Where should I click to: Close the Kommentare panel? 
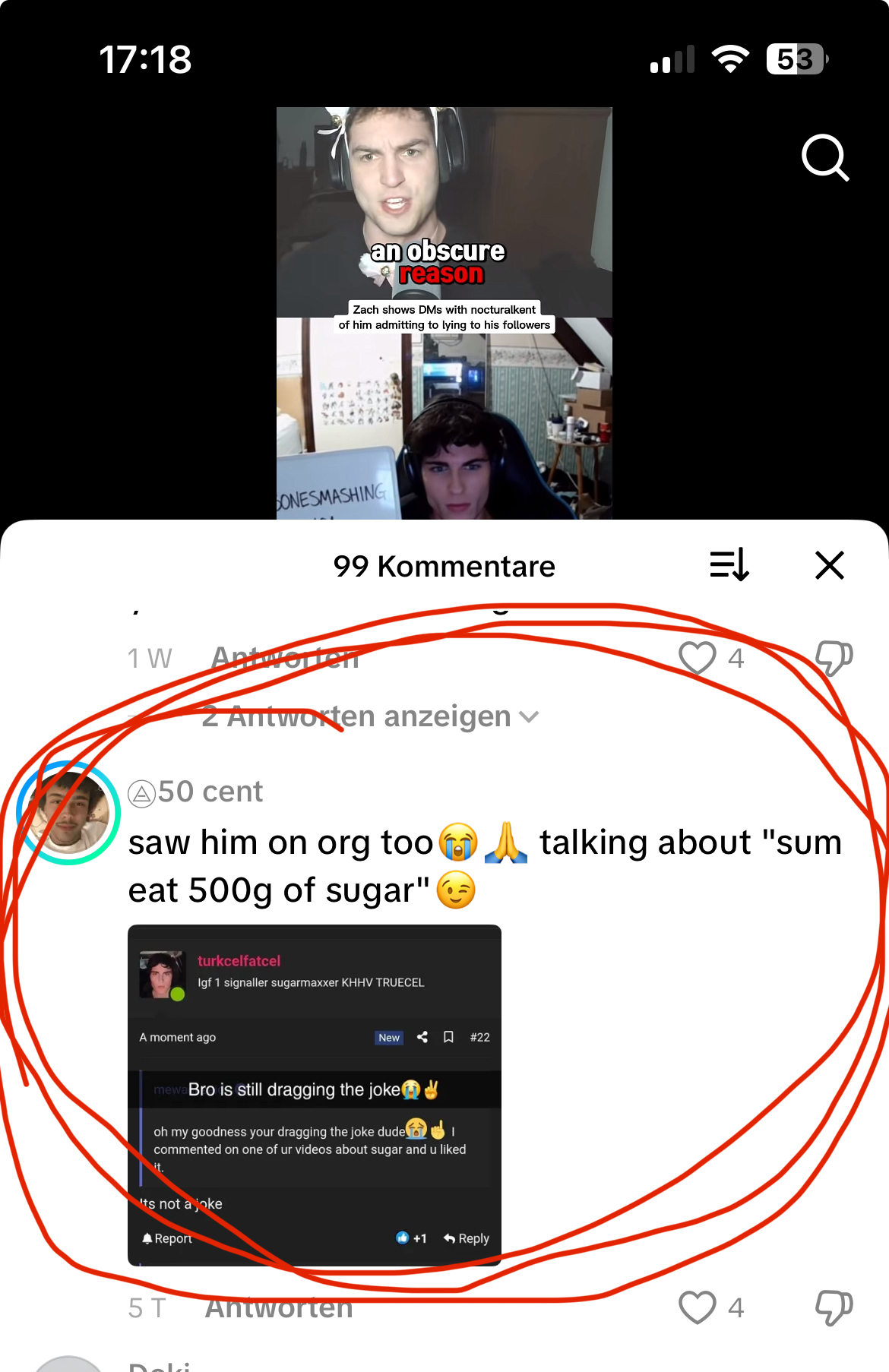coord(829,565)
